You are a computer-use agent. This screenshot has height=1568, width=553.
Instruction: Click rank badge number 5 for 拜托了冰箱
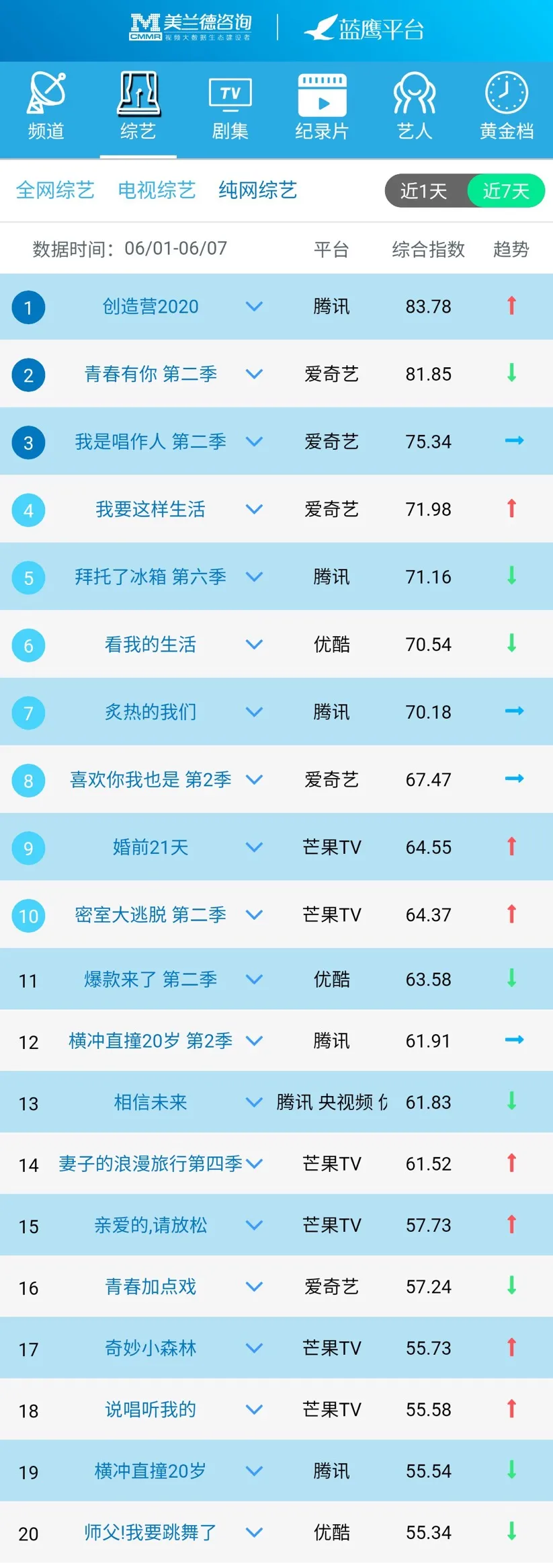[x=28, y=577]
